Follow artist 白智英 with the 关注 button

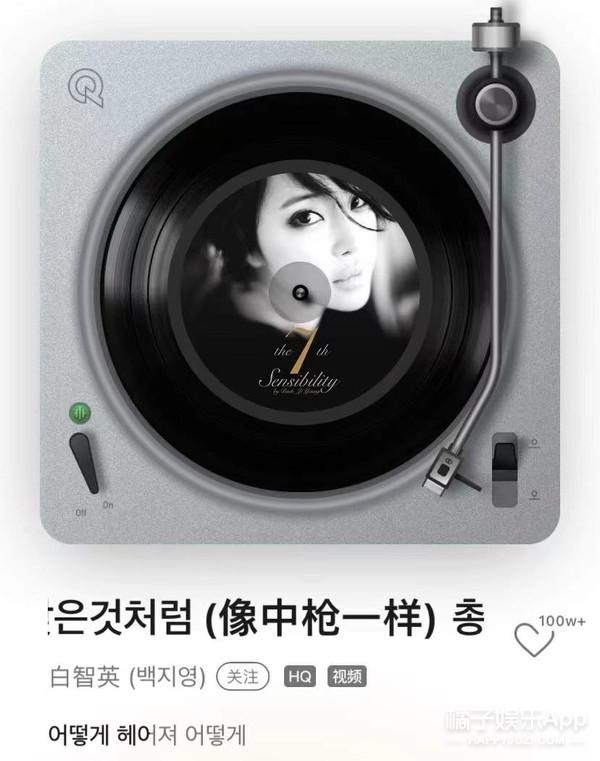pos(246,676)
